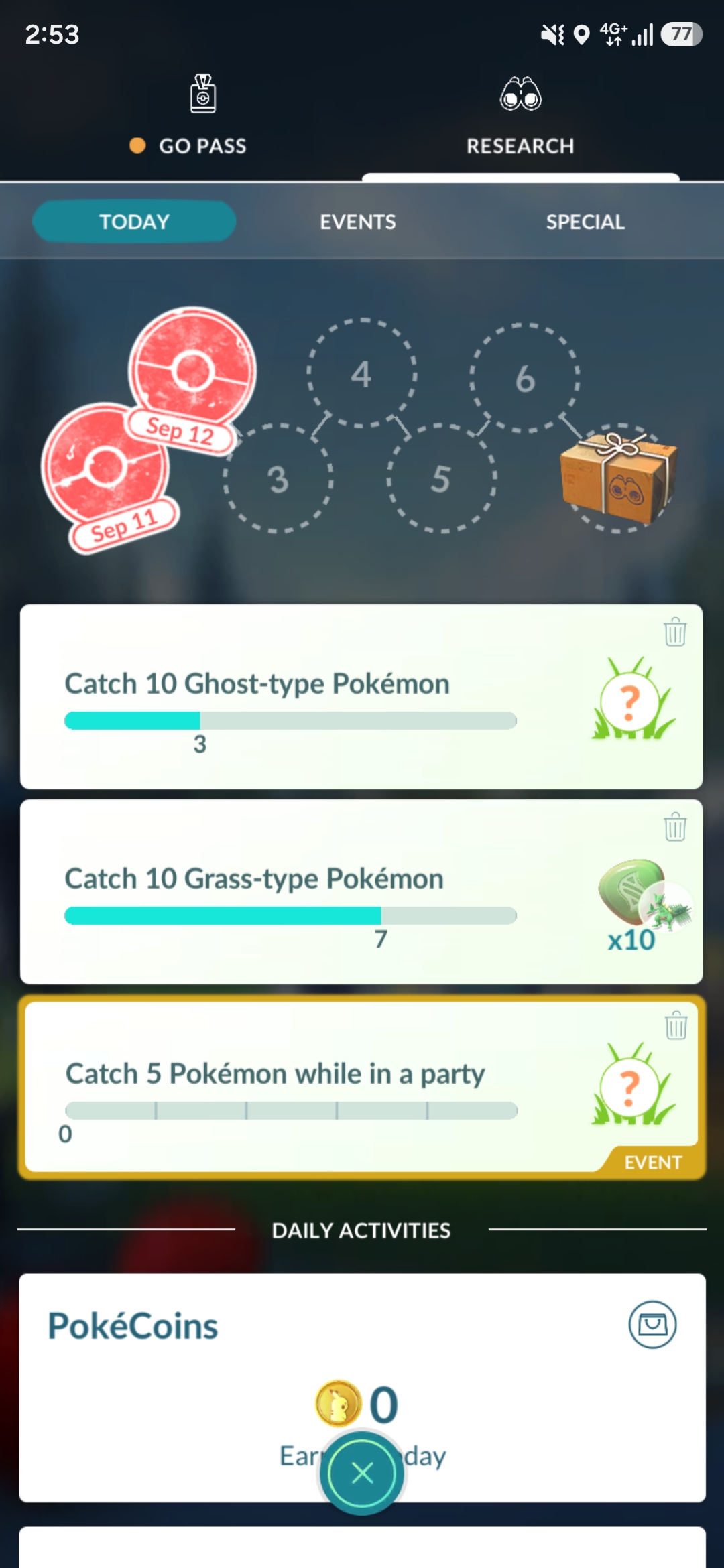Open the EVENTS research section
The width and height of the screenshot is (724, 1568).
pyautogui.click(x=357, y=222)
